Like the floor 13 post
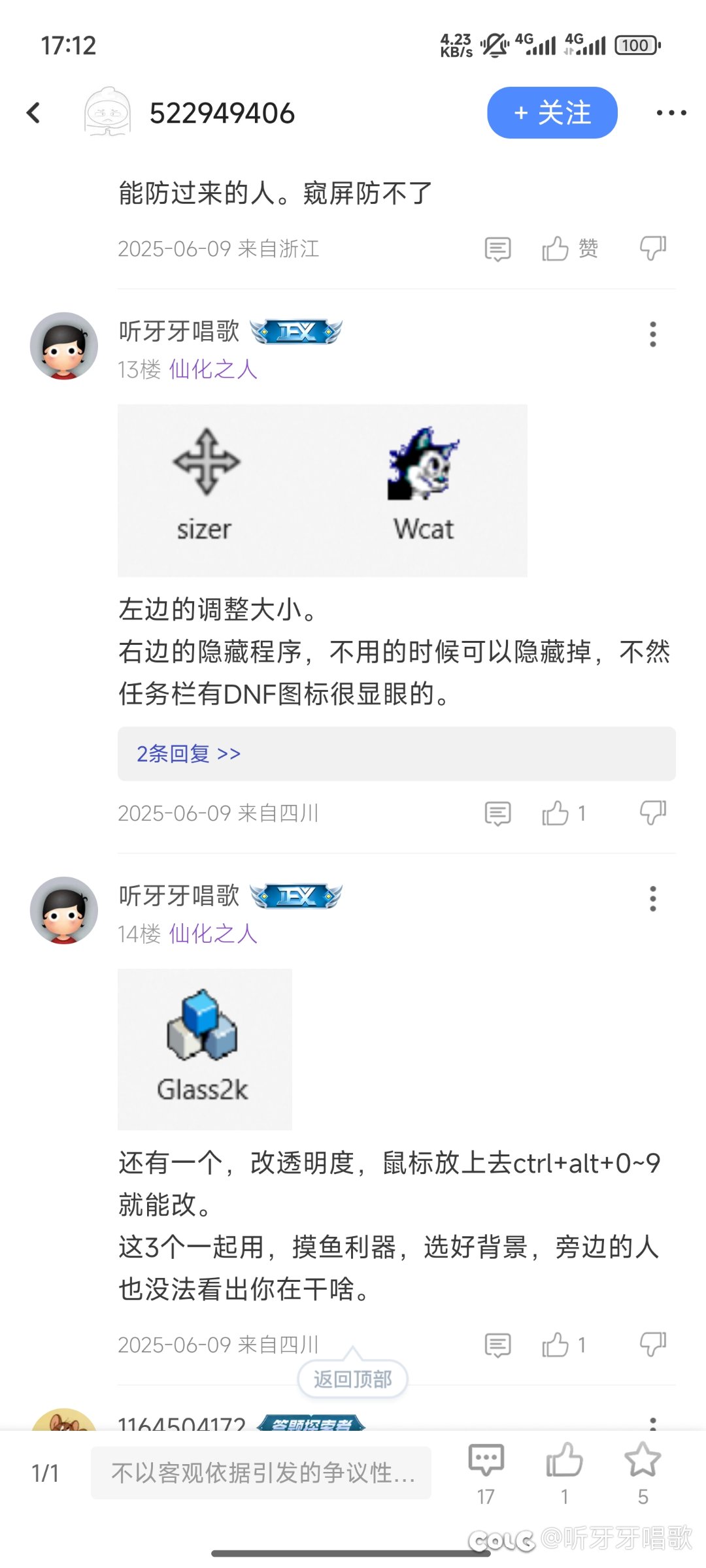Screen dimensions: 706x1568 562,813
